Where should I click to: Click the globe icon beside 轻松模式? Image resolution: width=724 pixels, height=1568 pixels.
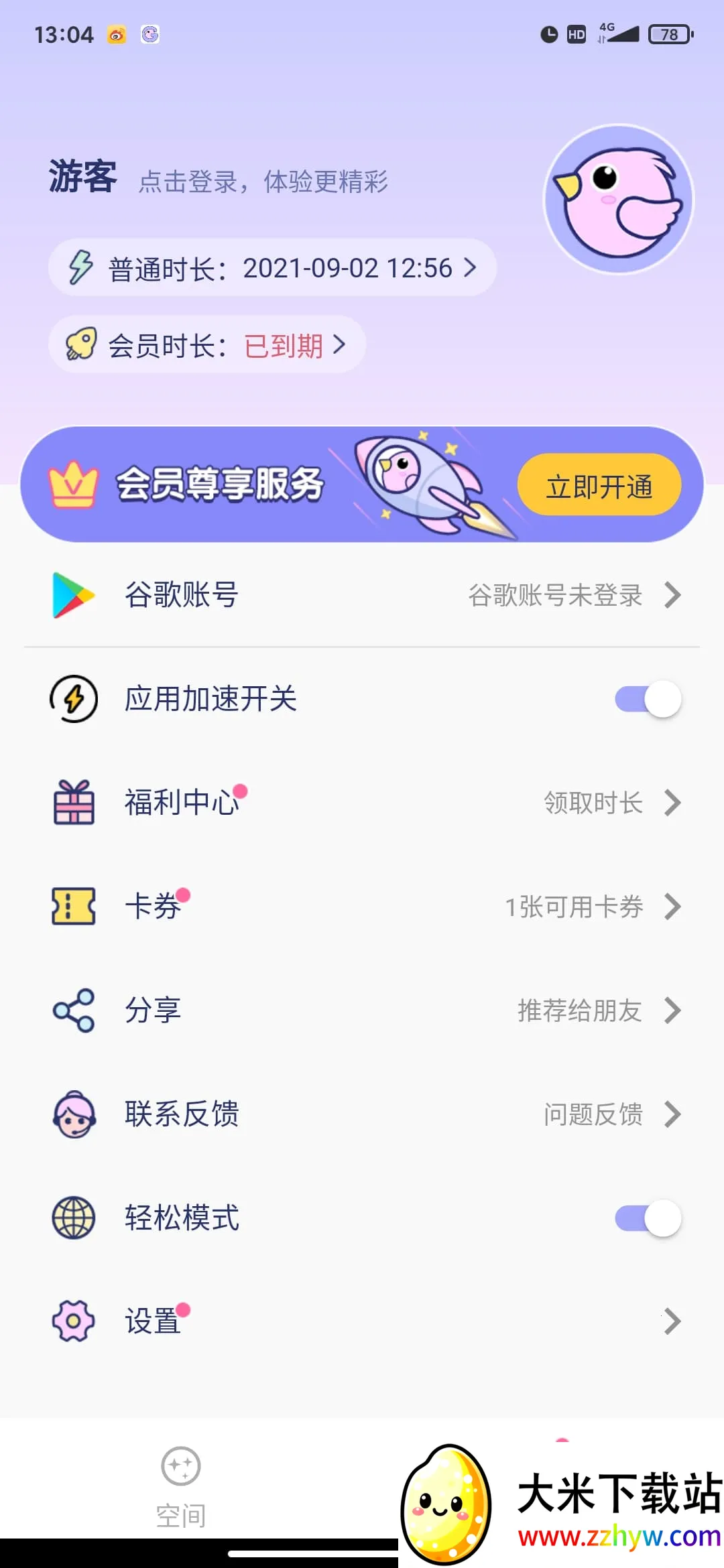[x=73, y=1218]
